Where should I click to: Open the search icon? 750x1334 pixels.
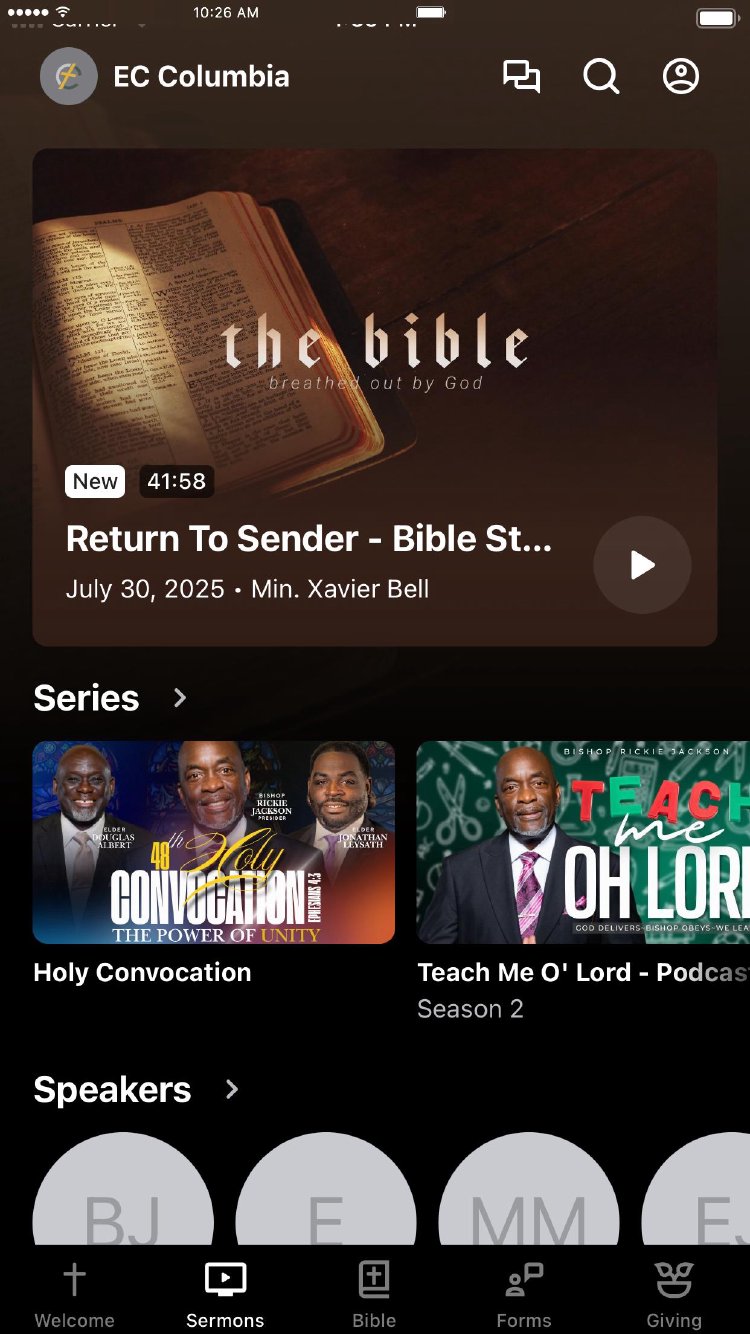(601, 77)
